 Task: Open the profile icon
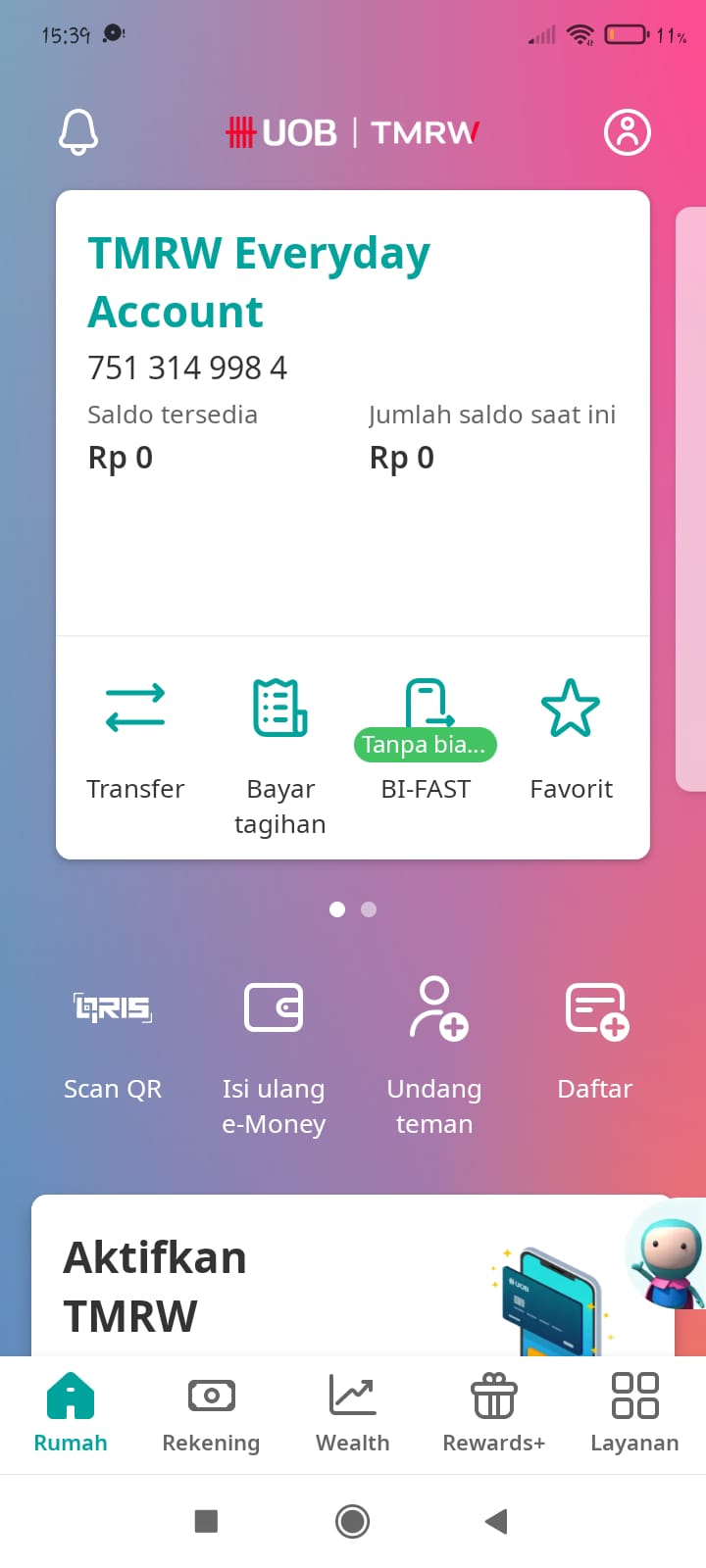[628, 132]
